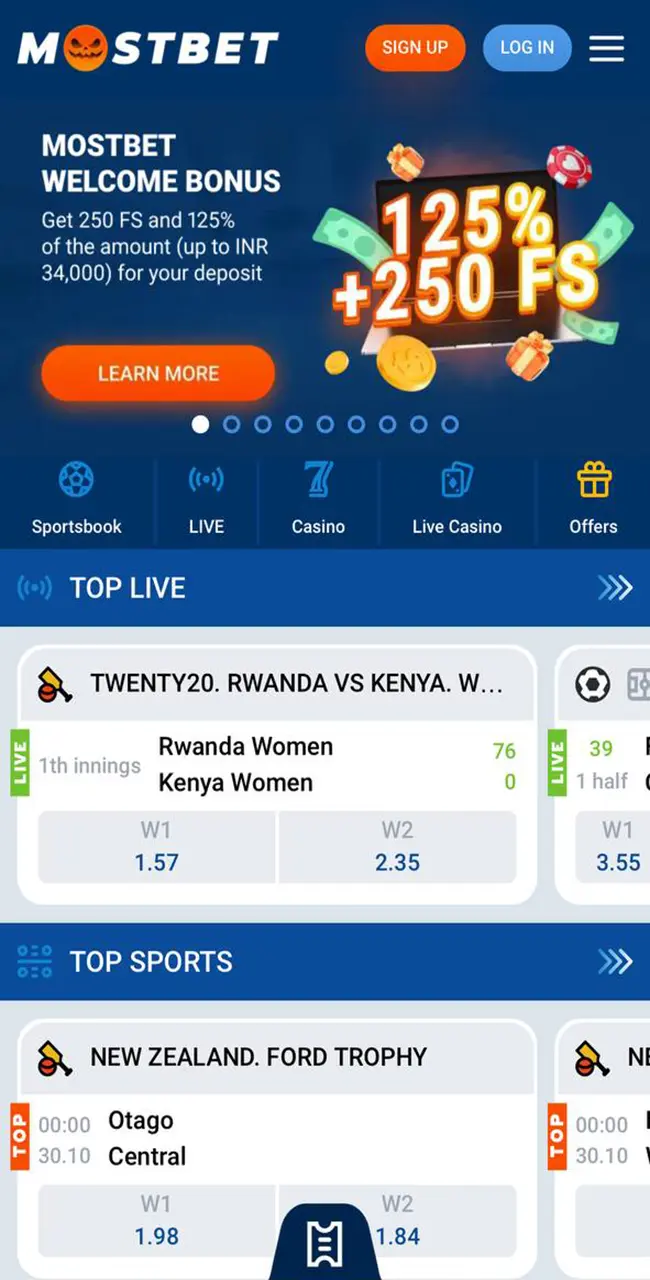Viewport: 650px width, 1280px height.
Task: Expand the Top Sports arrows
Action: click(x=615, y=962)
